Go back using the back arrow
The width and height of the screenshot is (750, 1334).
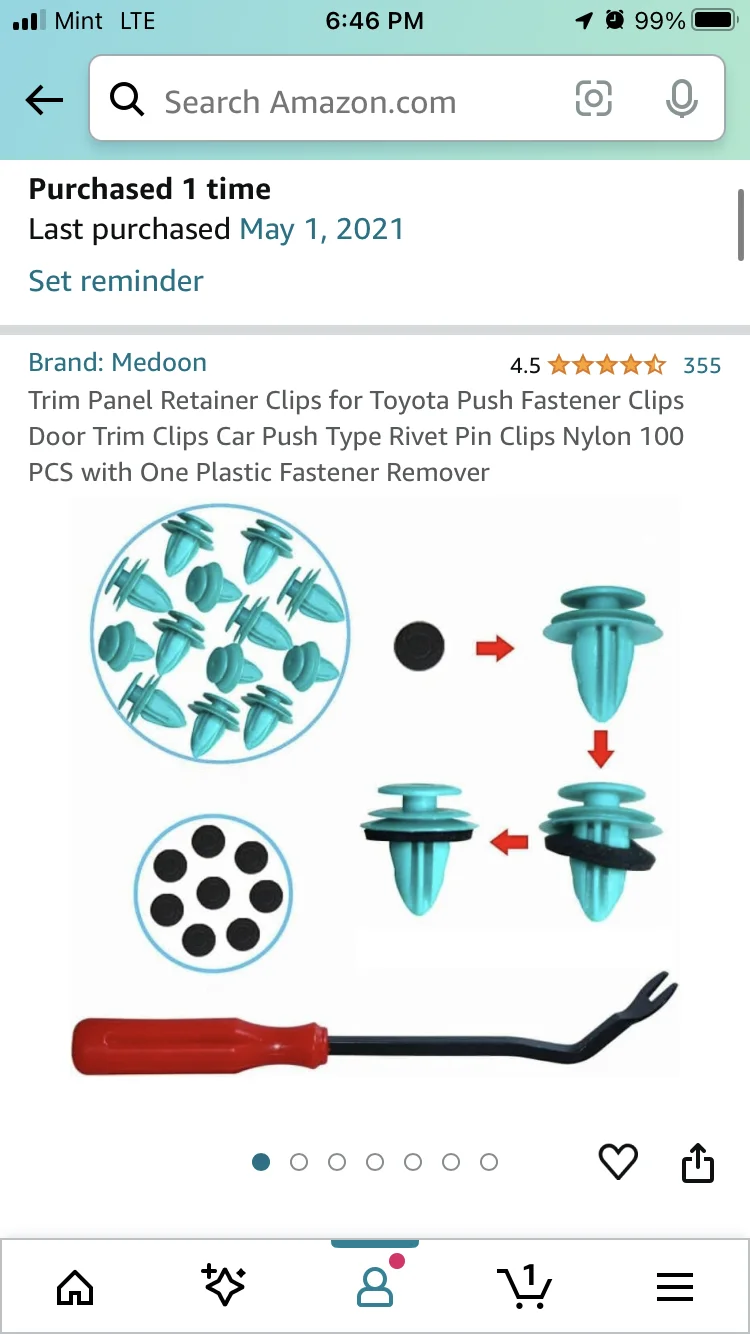44,100
